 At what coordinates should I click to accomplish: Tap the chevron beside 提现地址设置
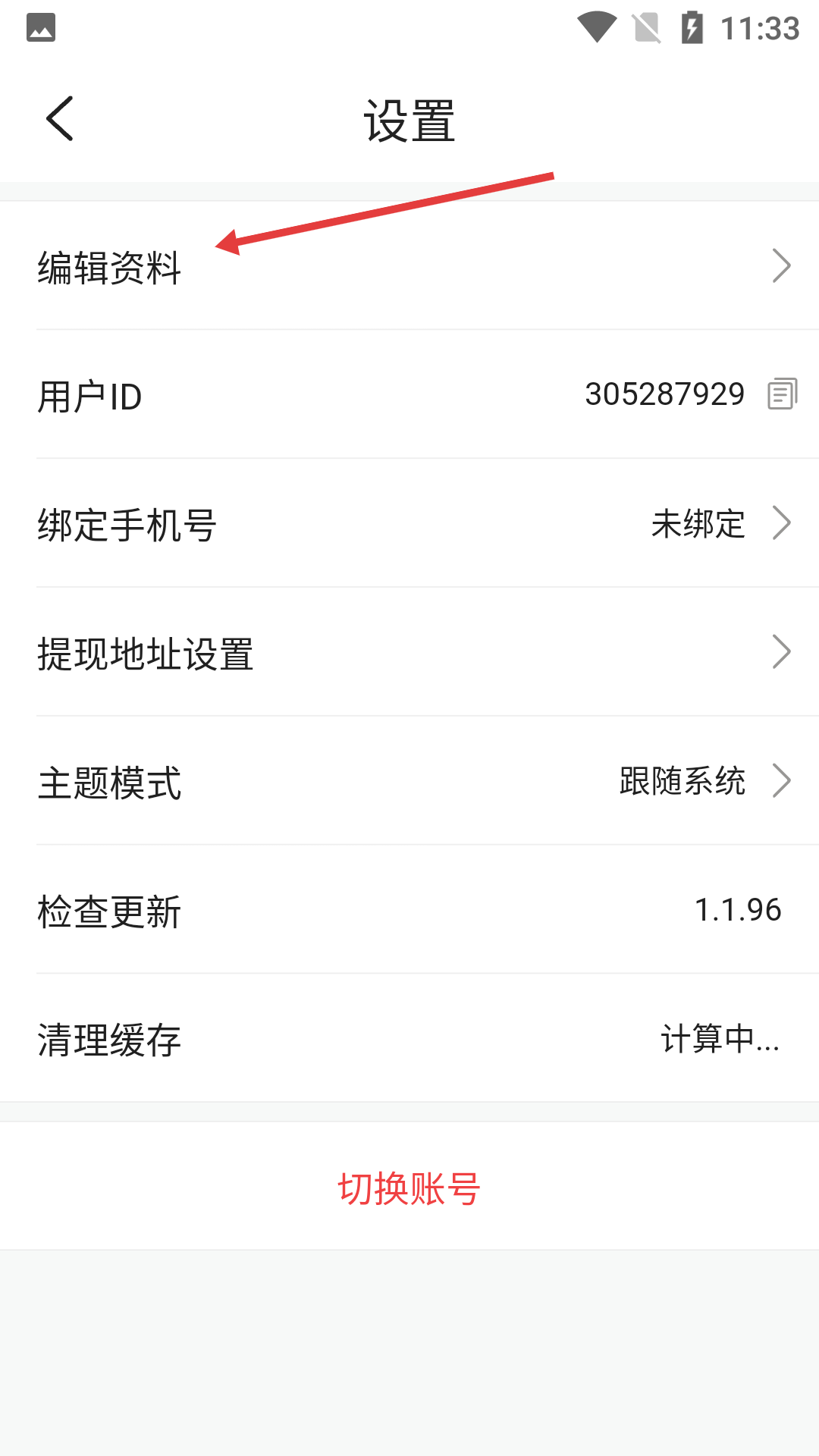coord(782,651)
